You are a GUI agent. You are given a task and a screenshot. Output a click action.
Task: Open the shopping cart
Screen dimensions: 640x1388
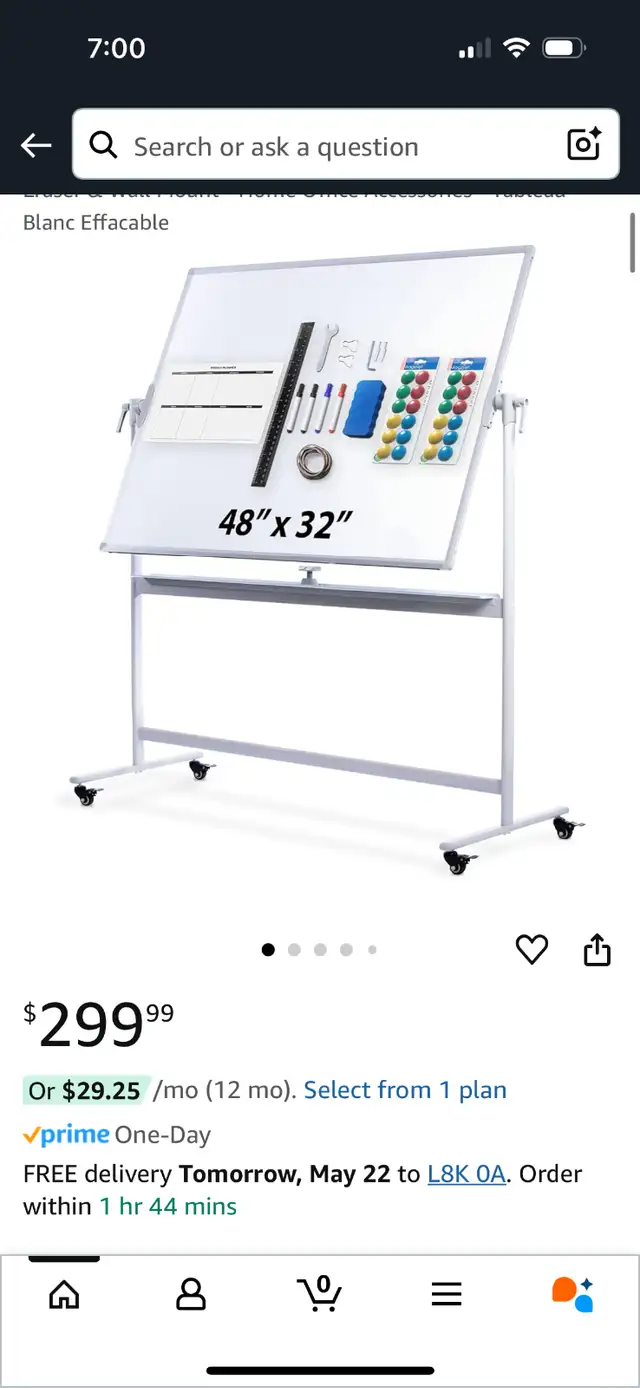coord(320,1293)
